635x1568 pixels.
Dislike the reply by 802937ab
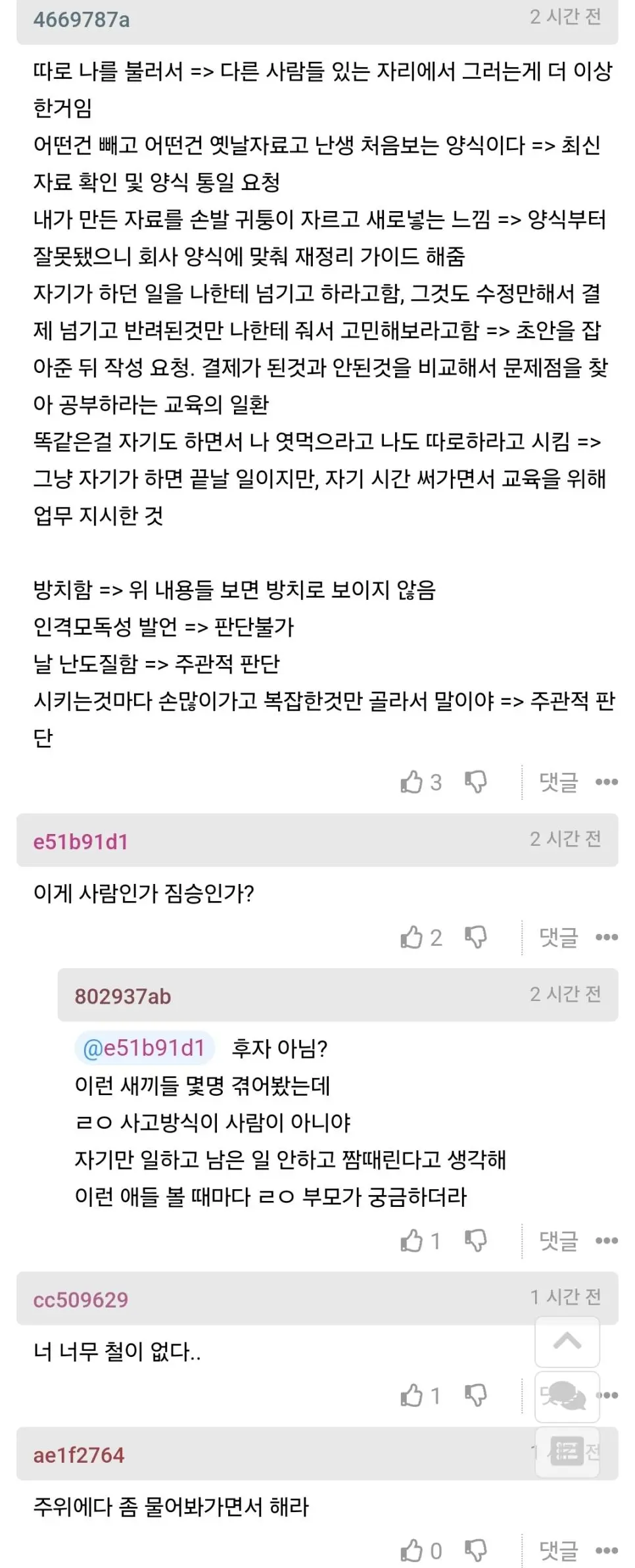475,1241
